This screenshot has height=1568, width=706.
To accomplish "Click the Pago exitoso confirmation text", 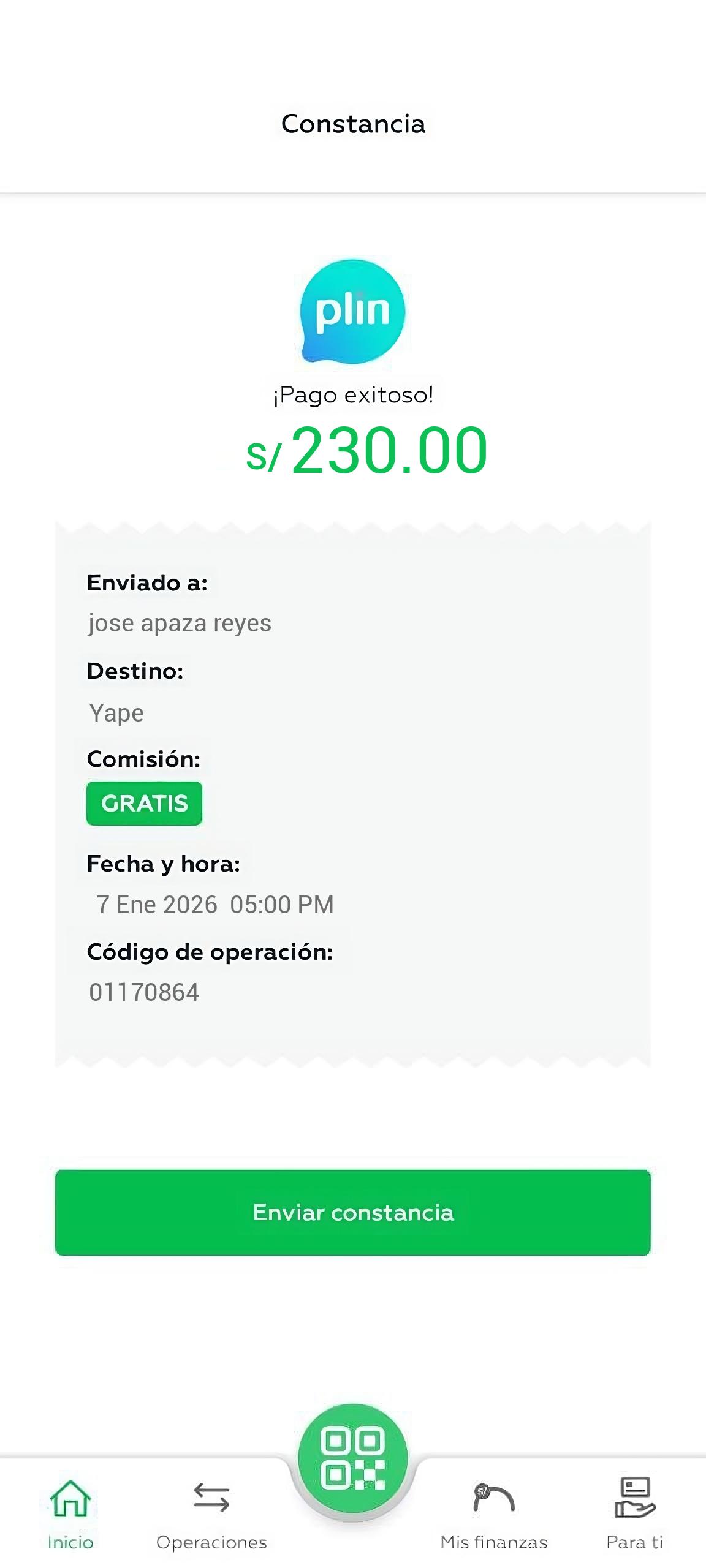I will 353,395.
